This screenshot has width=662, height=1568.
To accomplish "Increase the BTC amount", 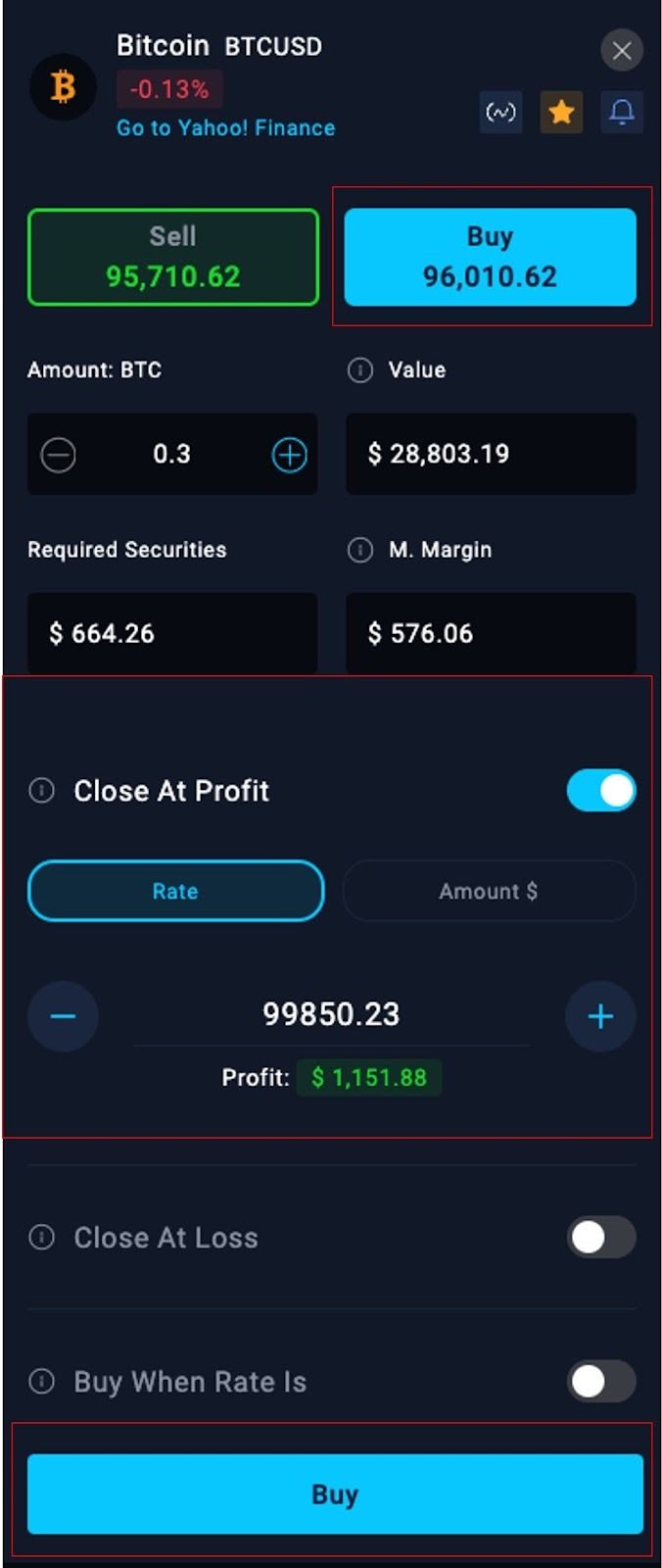I will [289, 455].
